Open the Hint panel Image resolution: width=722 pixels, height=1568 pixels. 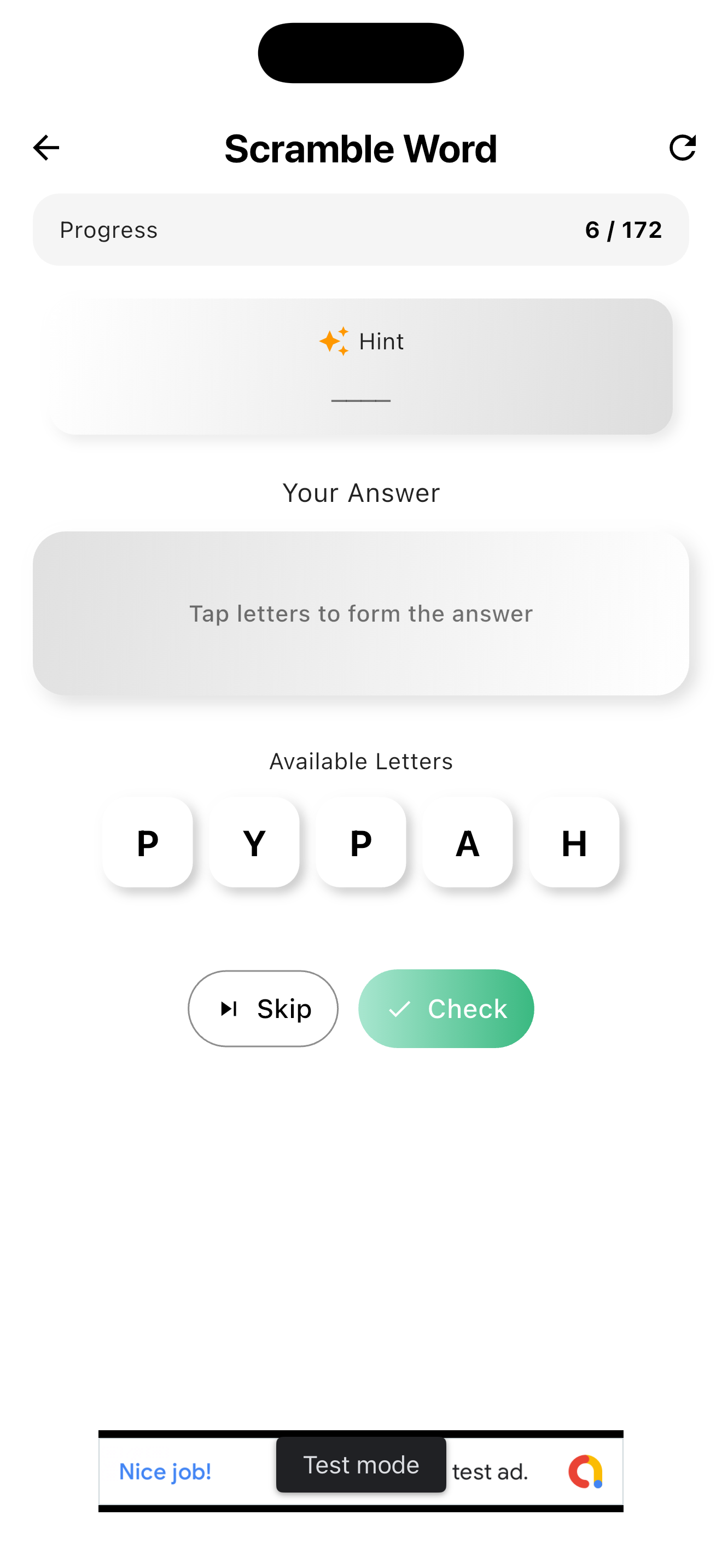click(361, 341)
